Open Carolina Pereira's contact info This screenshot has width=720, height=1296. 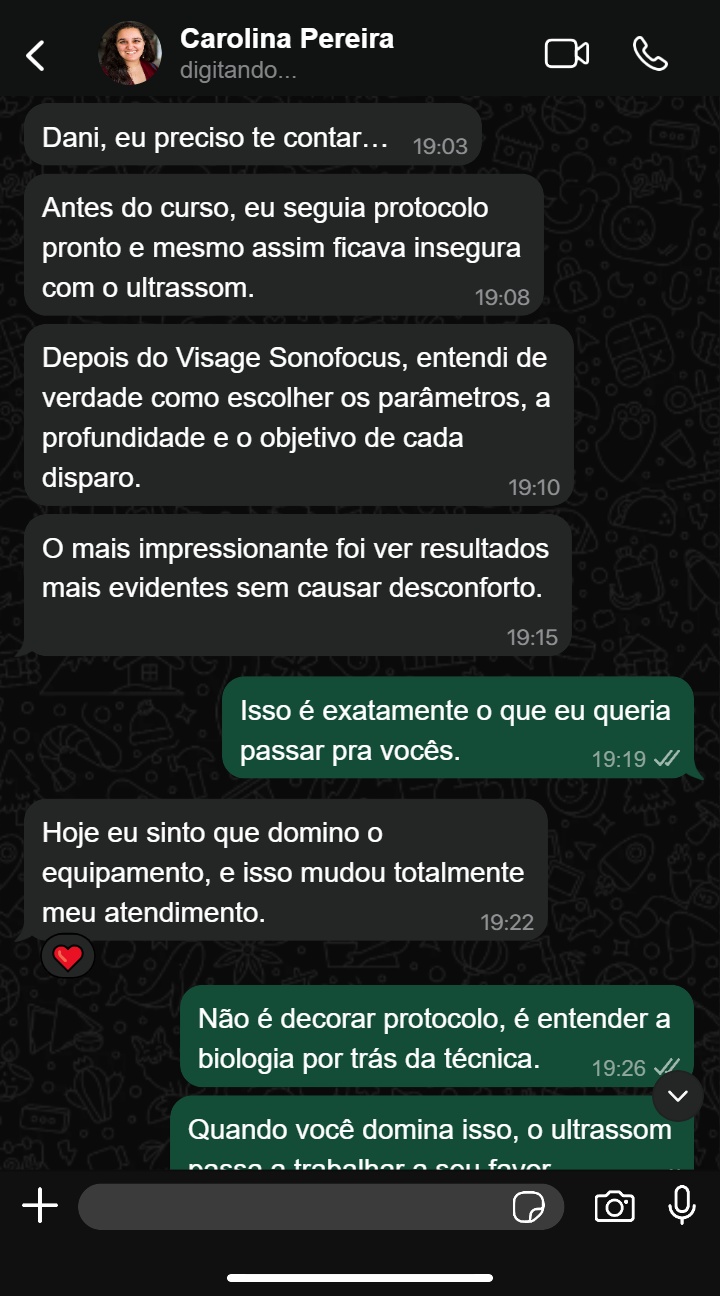[x=286, y=52]
